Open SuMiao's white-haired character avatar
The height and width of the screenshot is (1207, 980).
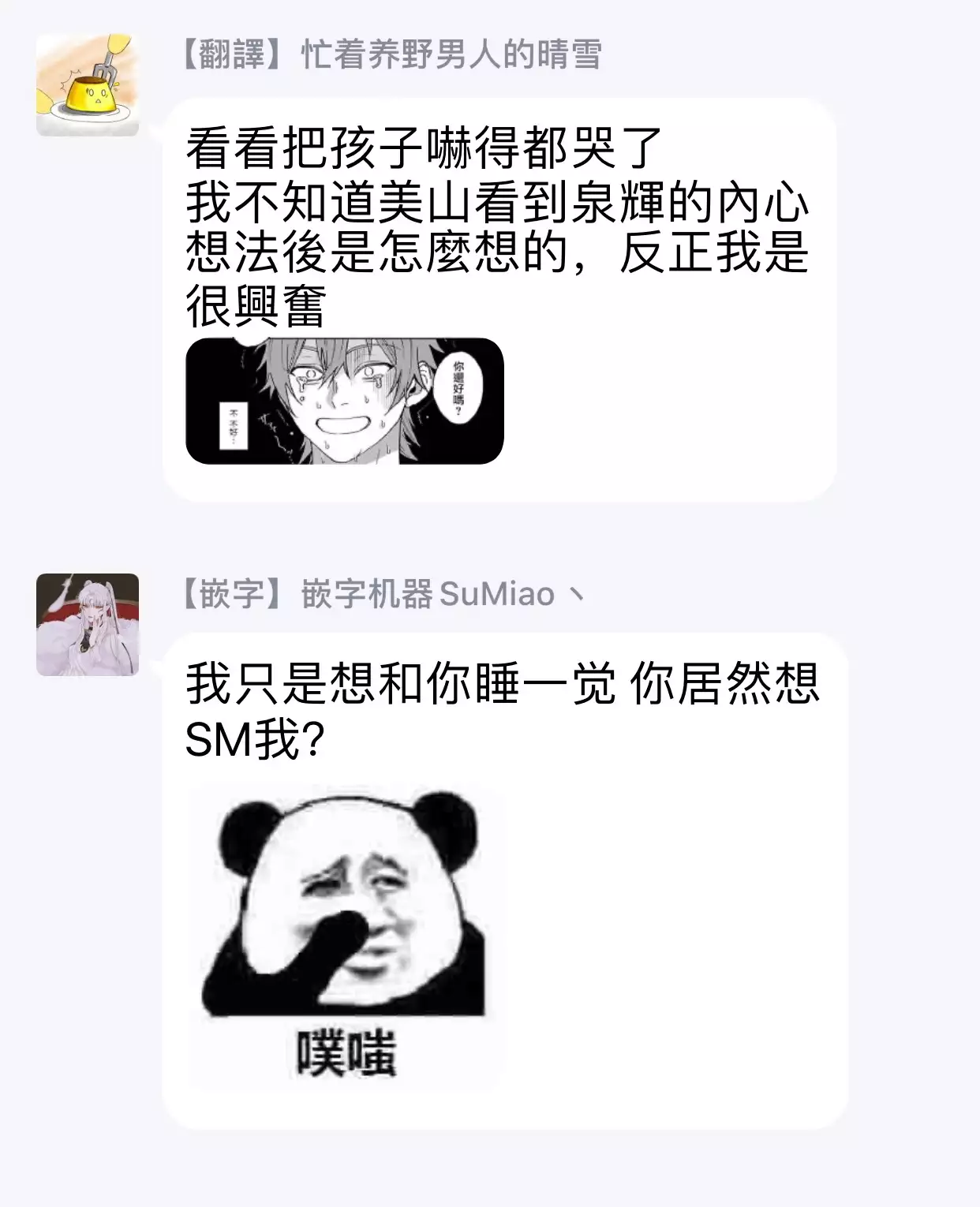coord(87,624)
